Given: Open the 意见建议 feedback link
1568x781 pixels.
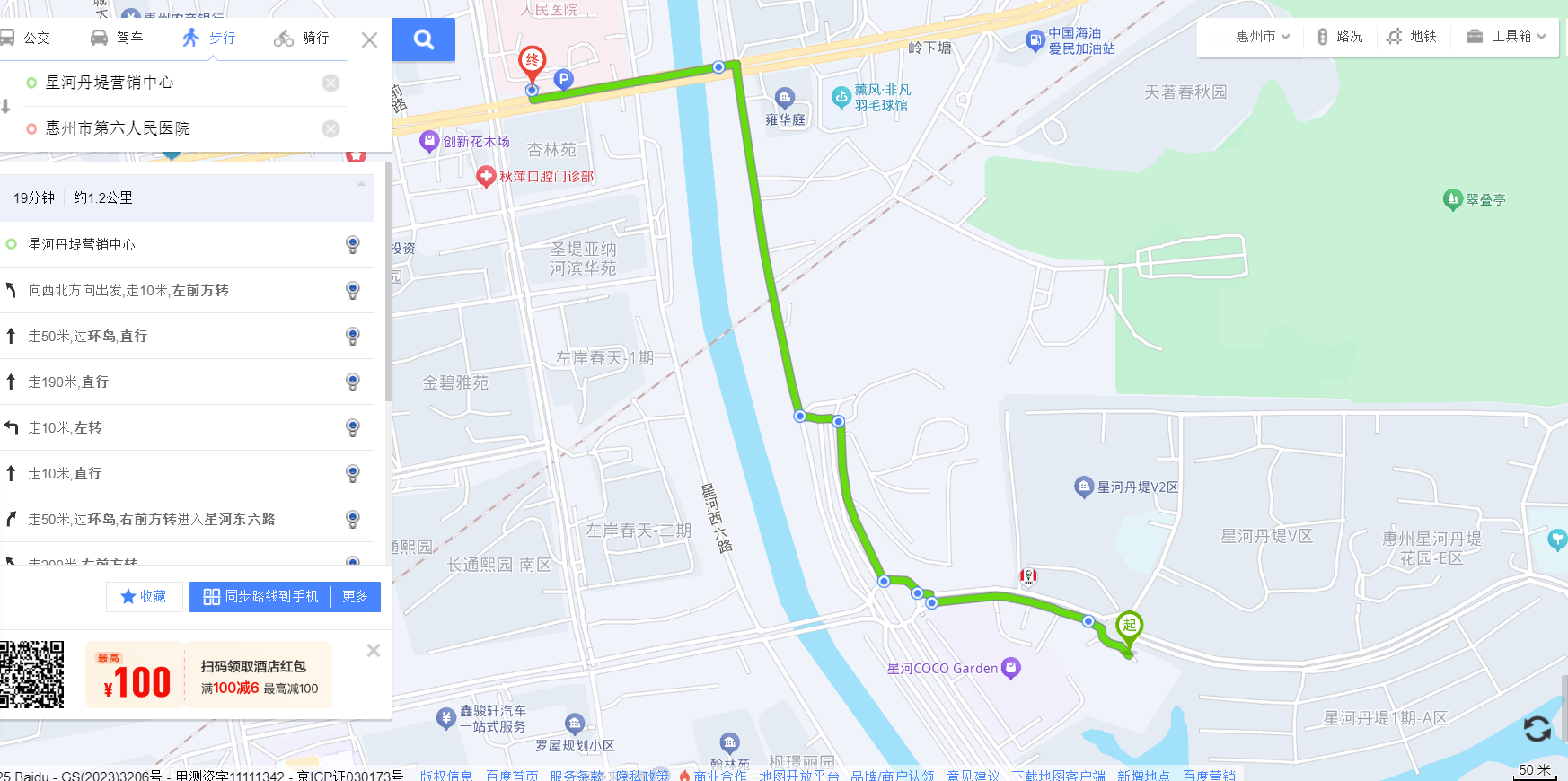Looking at the screenshot, I should click(x=973, y=775).
